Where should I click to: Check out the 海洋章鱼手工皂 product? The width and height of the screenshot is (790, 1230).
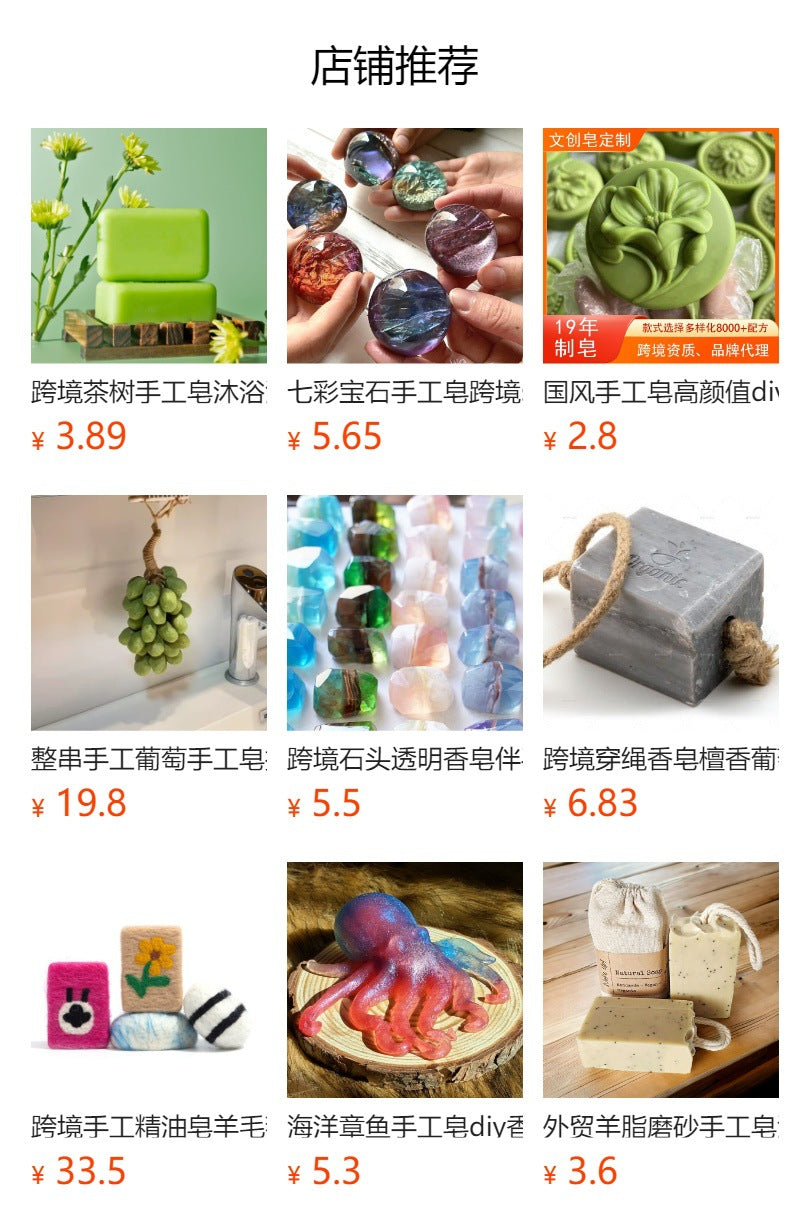pyautogui.click(x=404, y=980)
